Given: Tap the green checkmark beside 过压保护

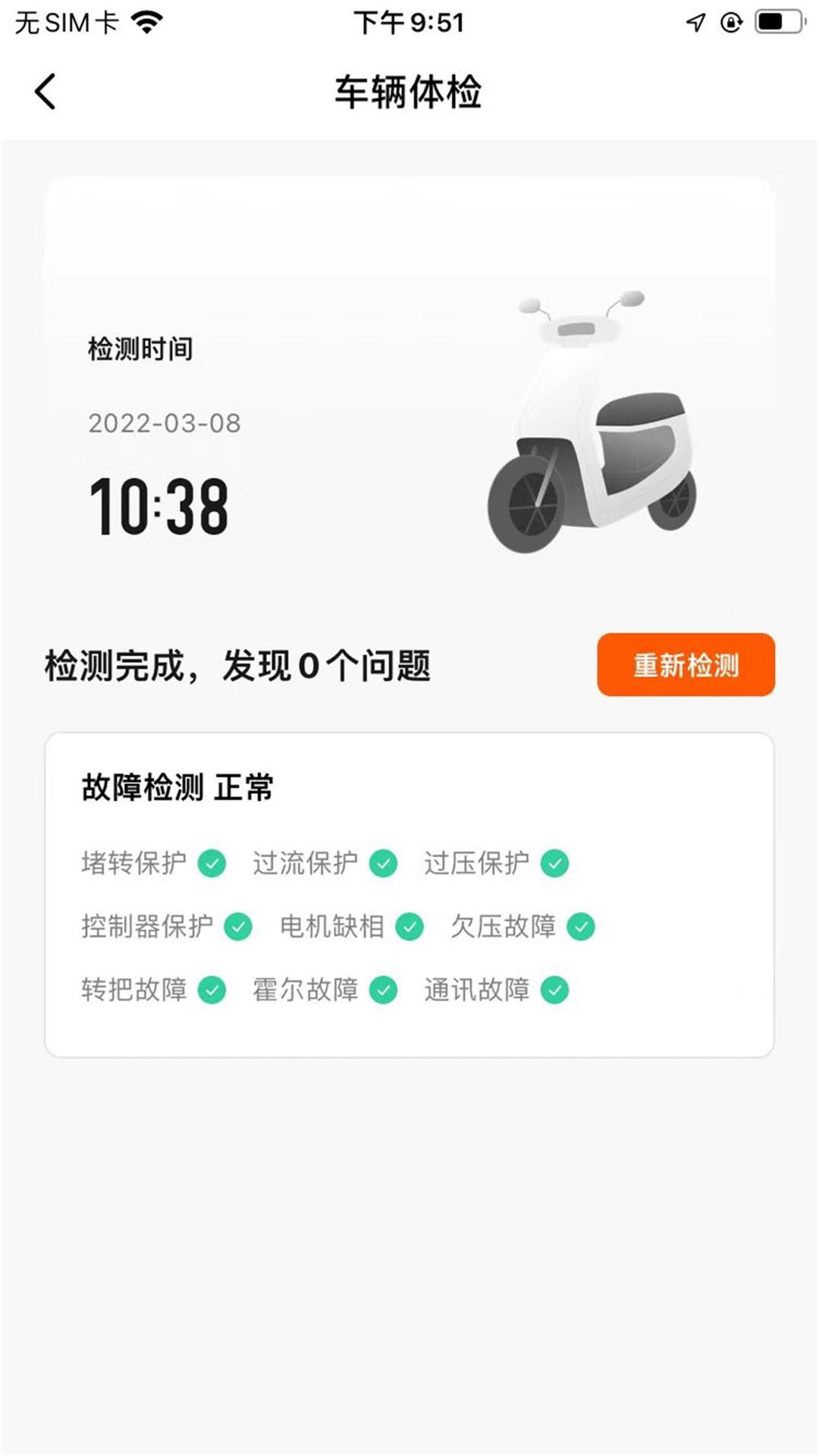Looking at the screenshot, I should pos(555,864).
